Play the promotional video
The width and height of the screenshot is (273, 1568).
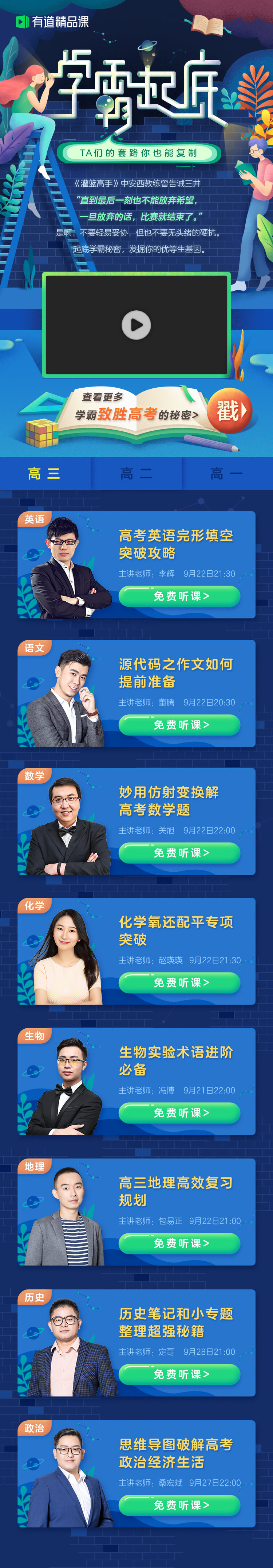coord(136,325)
